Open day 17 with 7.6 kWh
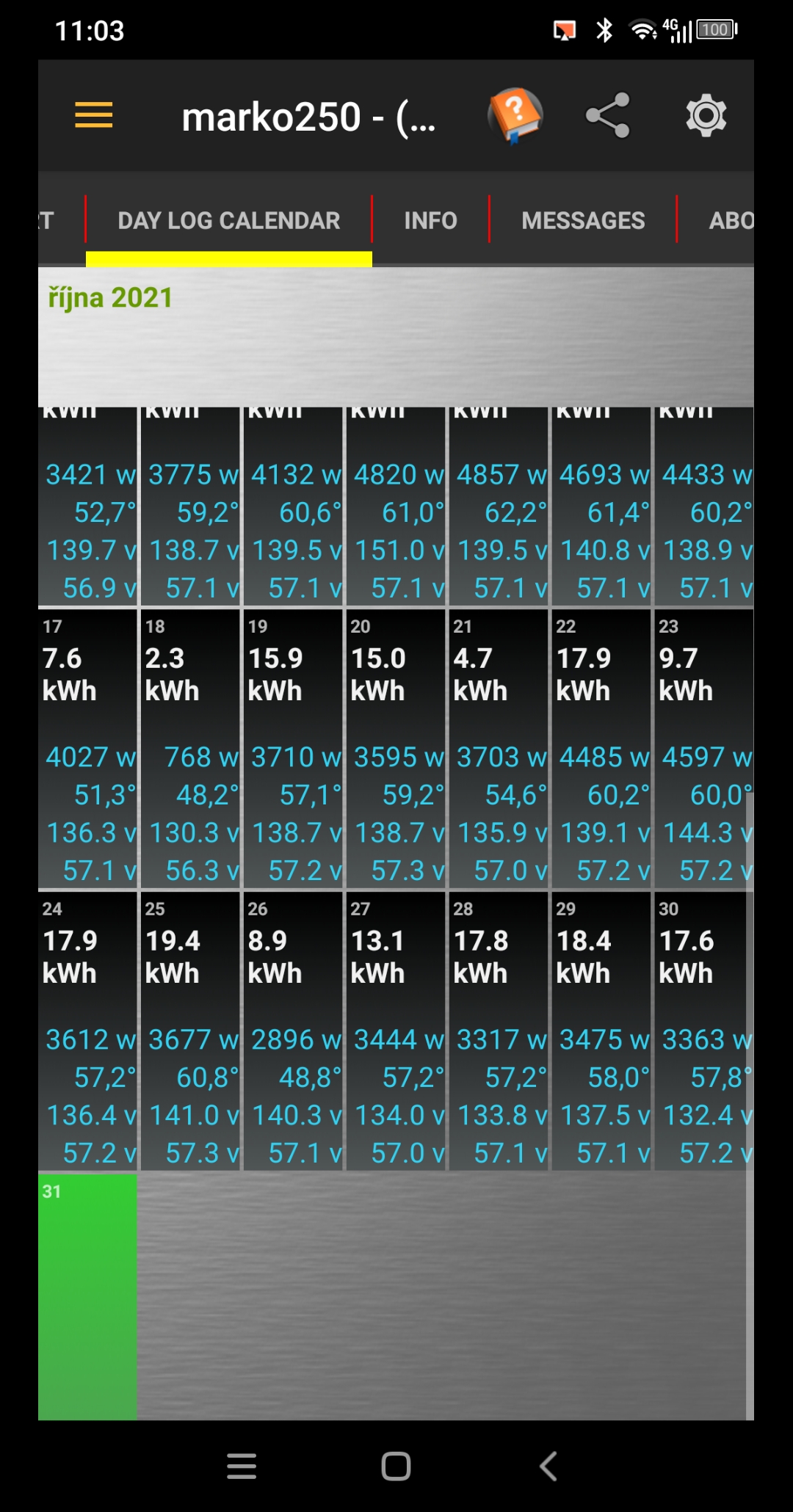This screenshot has width=793, height=1512. 88,749
